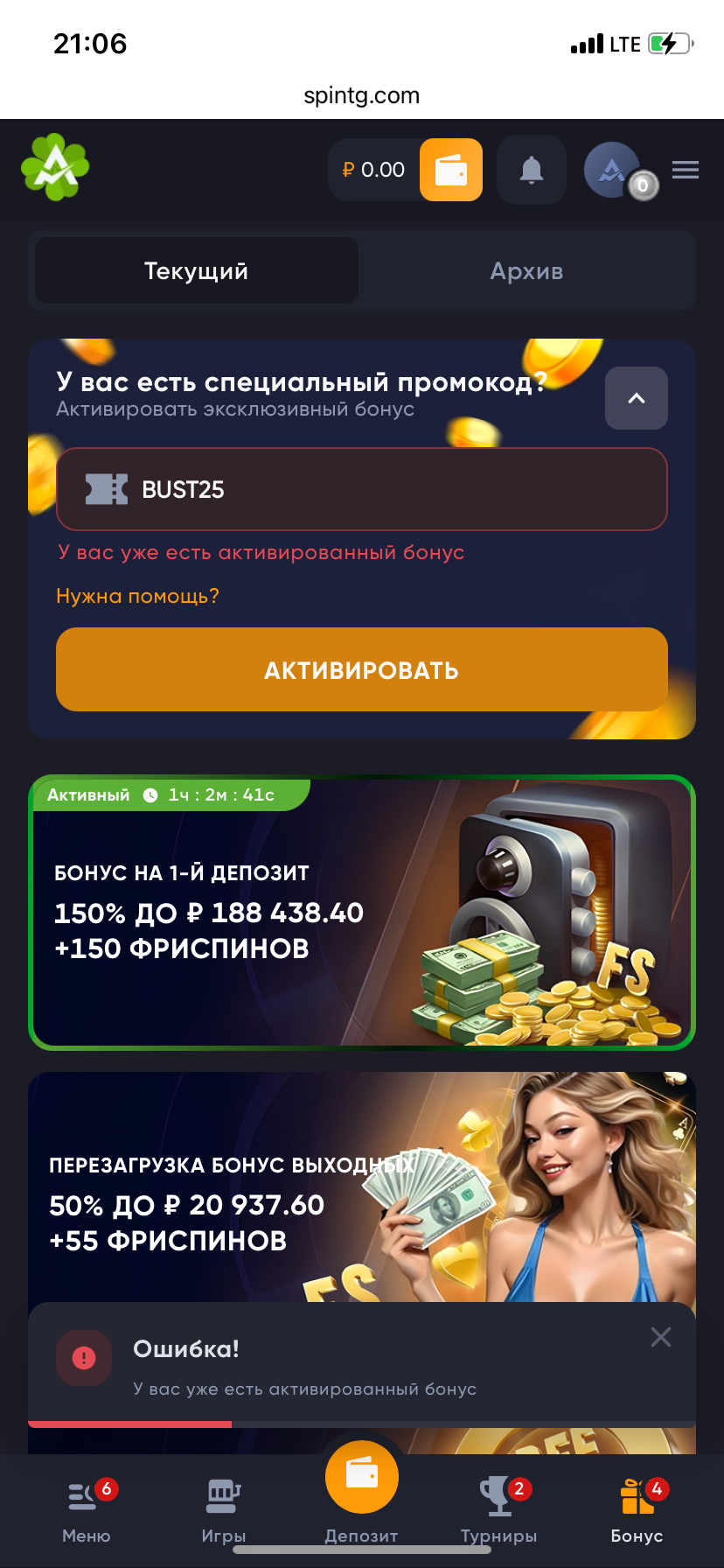This screenshot has width=724, height=1568.
Task: Edit the BUST25 promo code field
Action: tap(385, 489)
